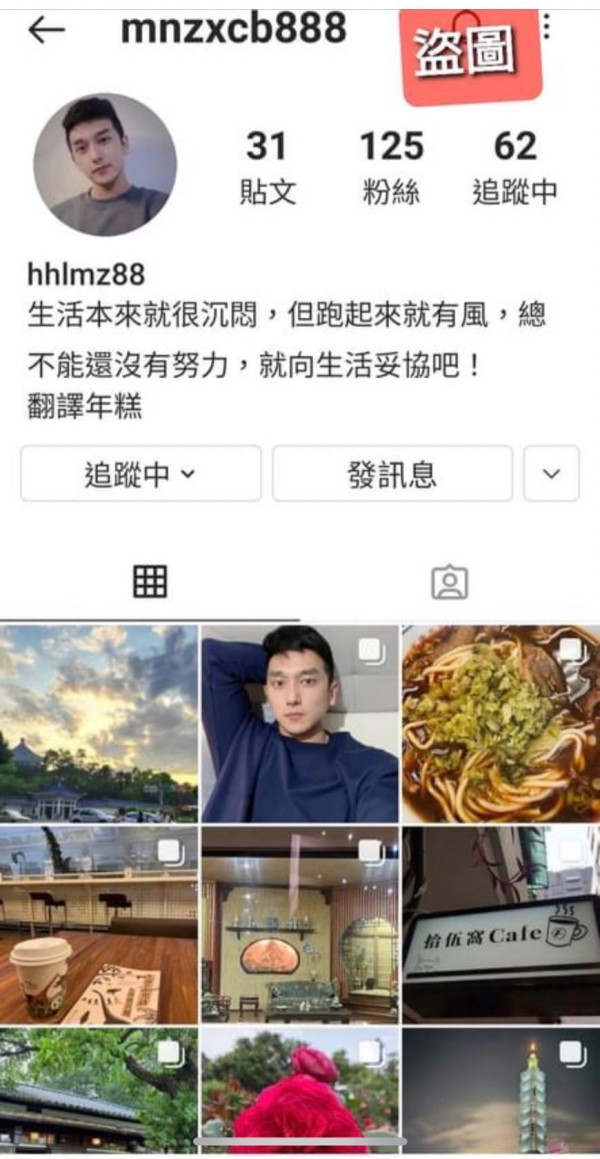Open the sunset sky post
600x1159 pixels.
[x=98, y=724]
